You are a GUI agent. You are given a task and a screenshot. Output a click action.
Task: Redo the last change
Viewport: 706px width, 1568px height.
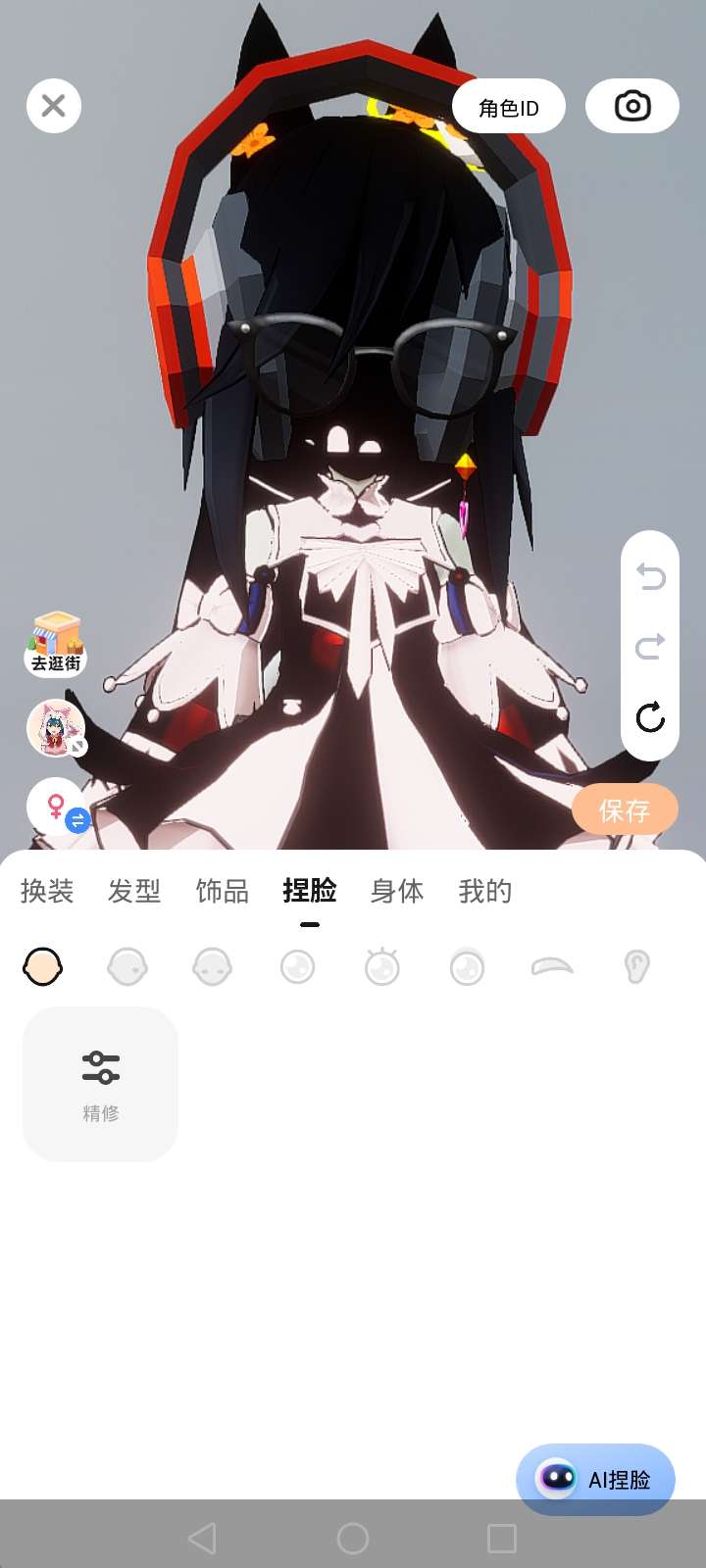click(x=650, y=647)
